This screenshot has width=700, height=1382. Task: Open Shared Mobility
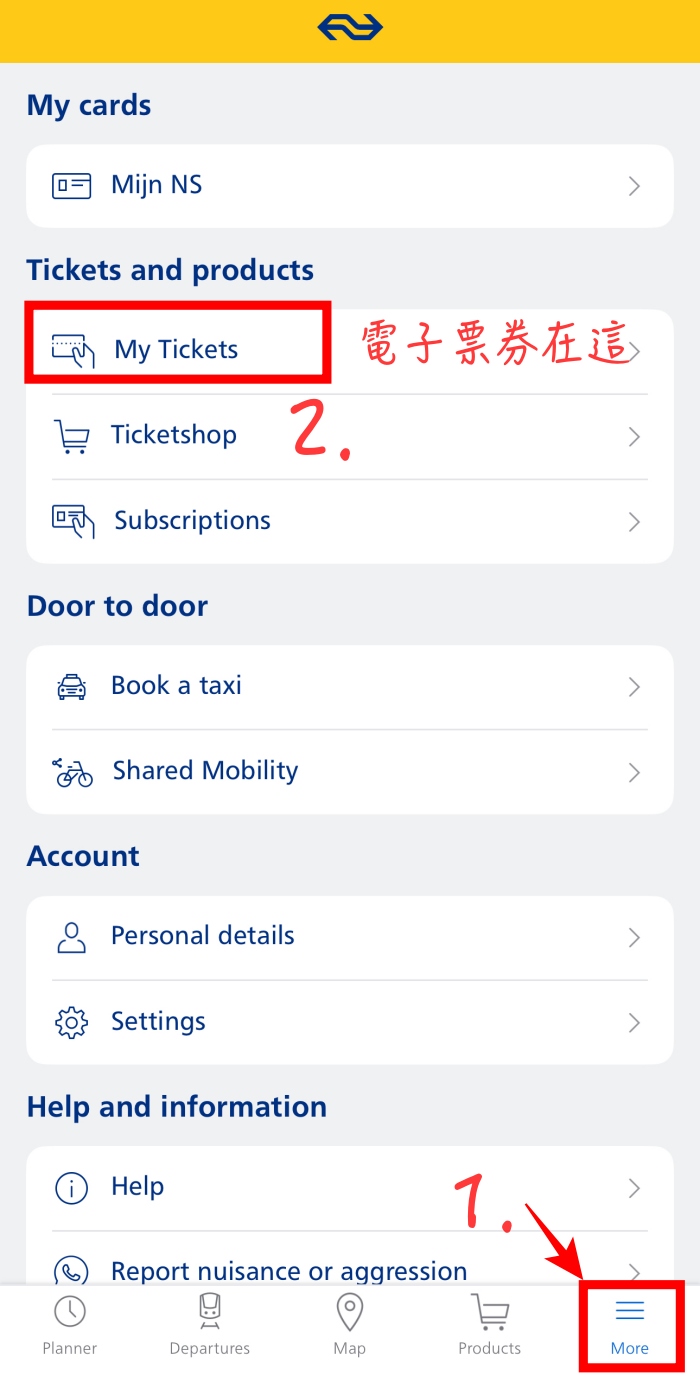click(x=349, y=772)
